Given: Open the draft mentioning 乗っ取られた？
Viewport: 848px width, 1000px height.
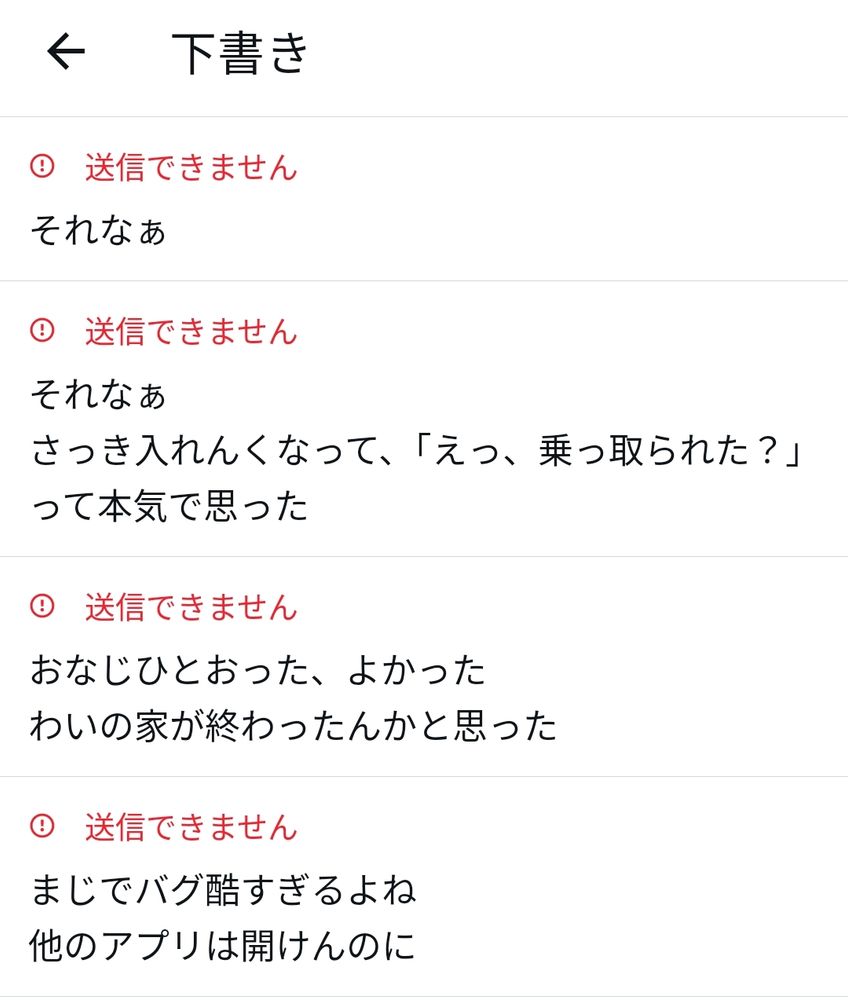Looking at the screenshot, I should (424, 419).
